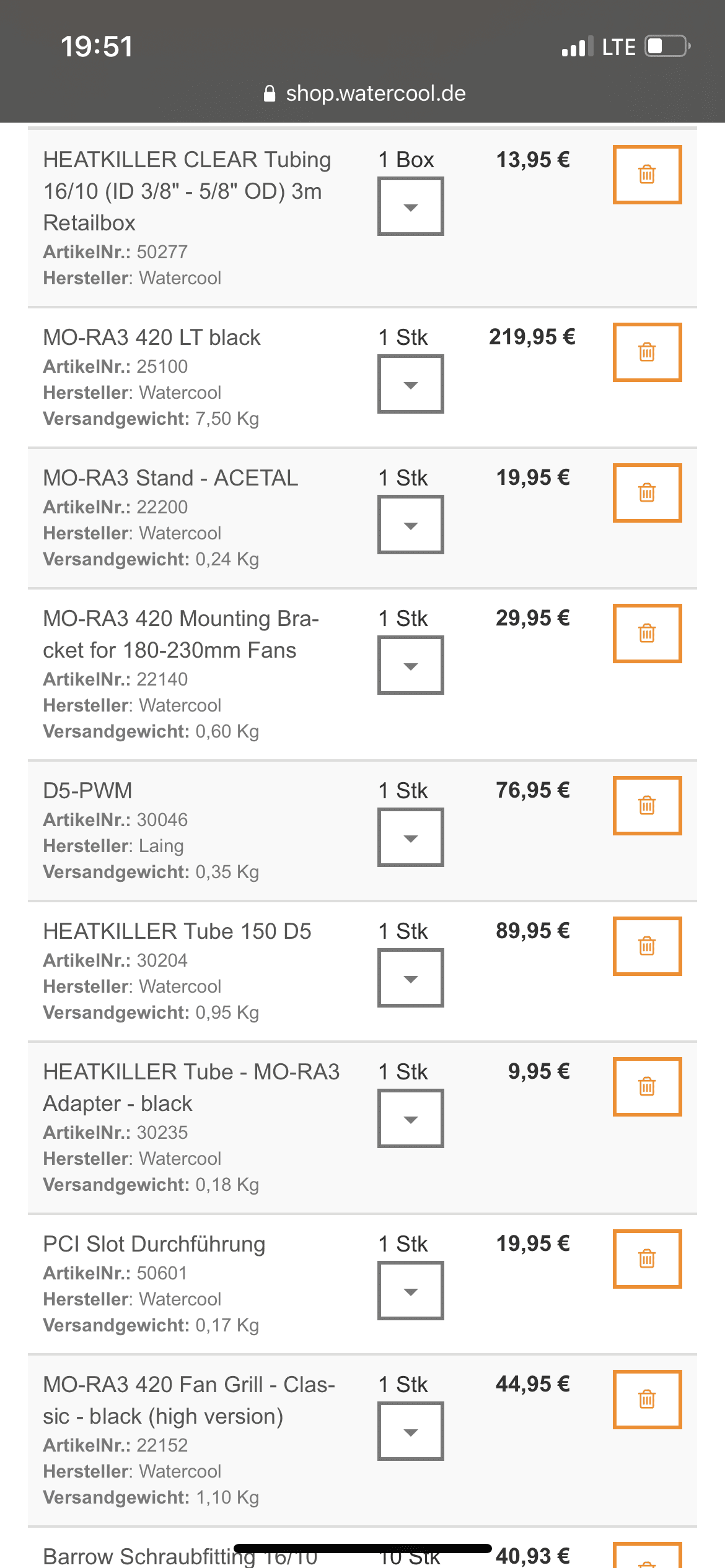Viewport: 725px width, 1568px height.
Task: Change the D5-PWM quantity
Action: tap(411, 837)
